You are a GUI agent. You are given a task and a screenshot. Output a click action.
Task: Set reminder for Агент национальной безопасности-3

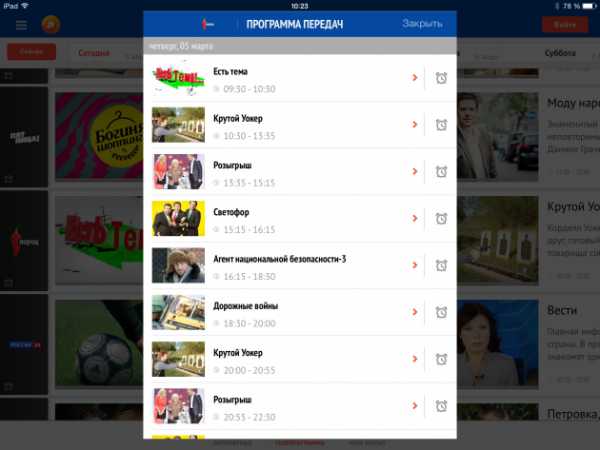pos(441,266)
